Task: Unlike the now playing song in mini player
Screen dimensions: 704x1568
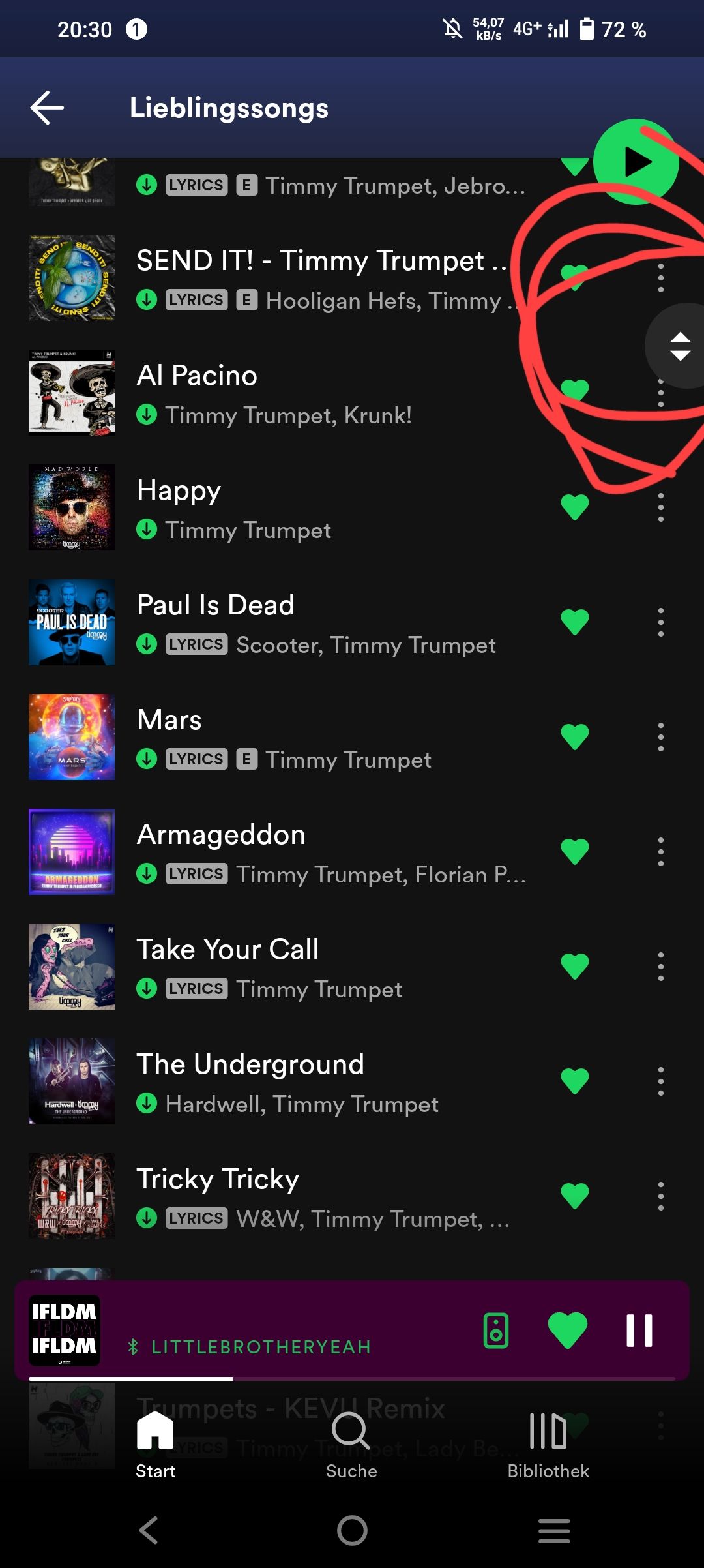Action: tap(567, 1331)
